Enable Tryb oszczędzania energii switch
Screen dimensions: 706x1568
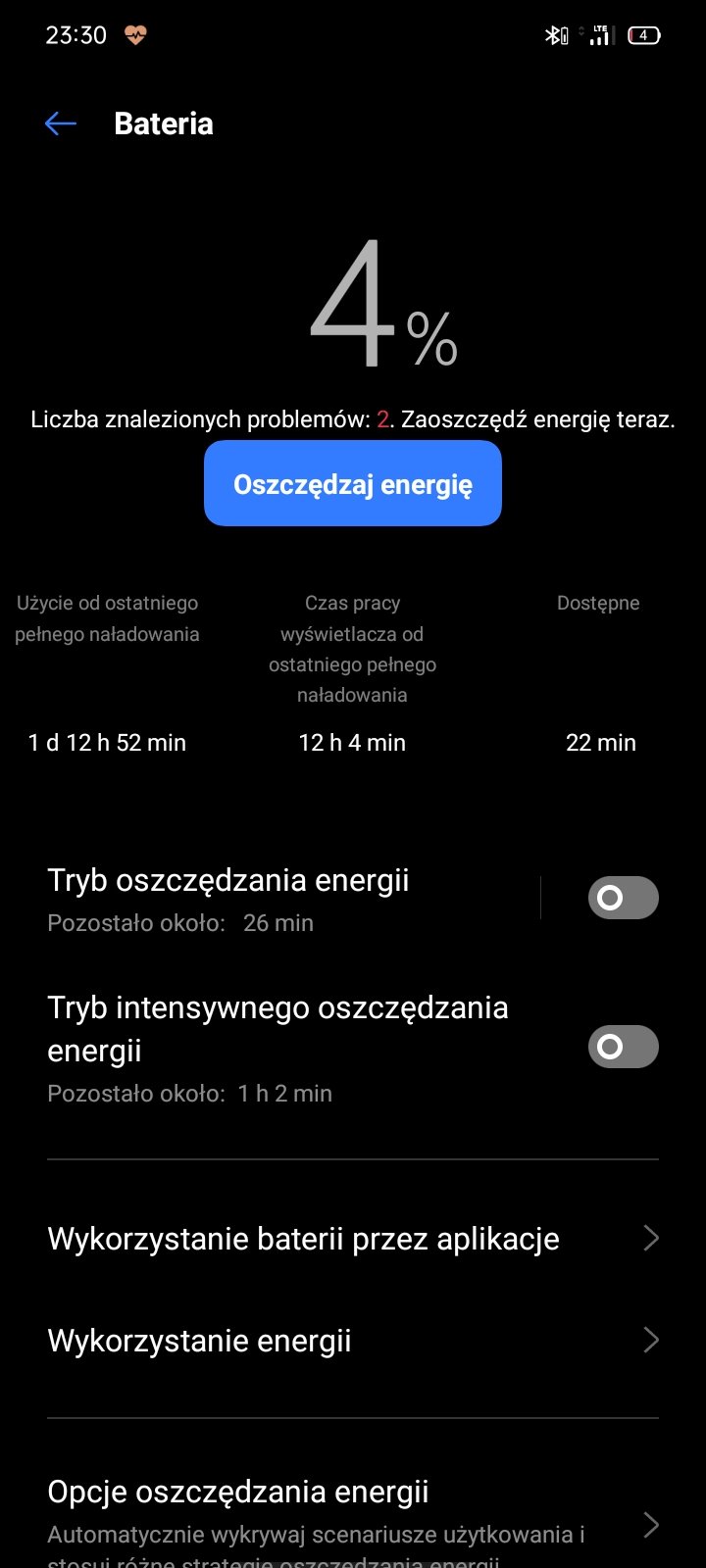tap(624, 898)
